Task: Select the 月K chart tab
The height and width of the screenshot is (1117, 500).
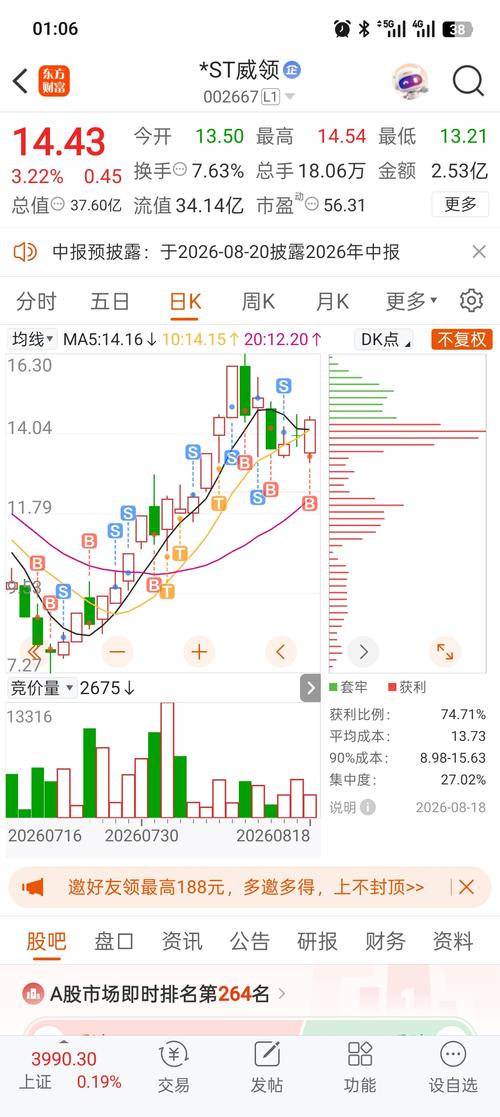Action: 332,301
